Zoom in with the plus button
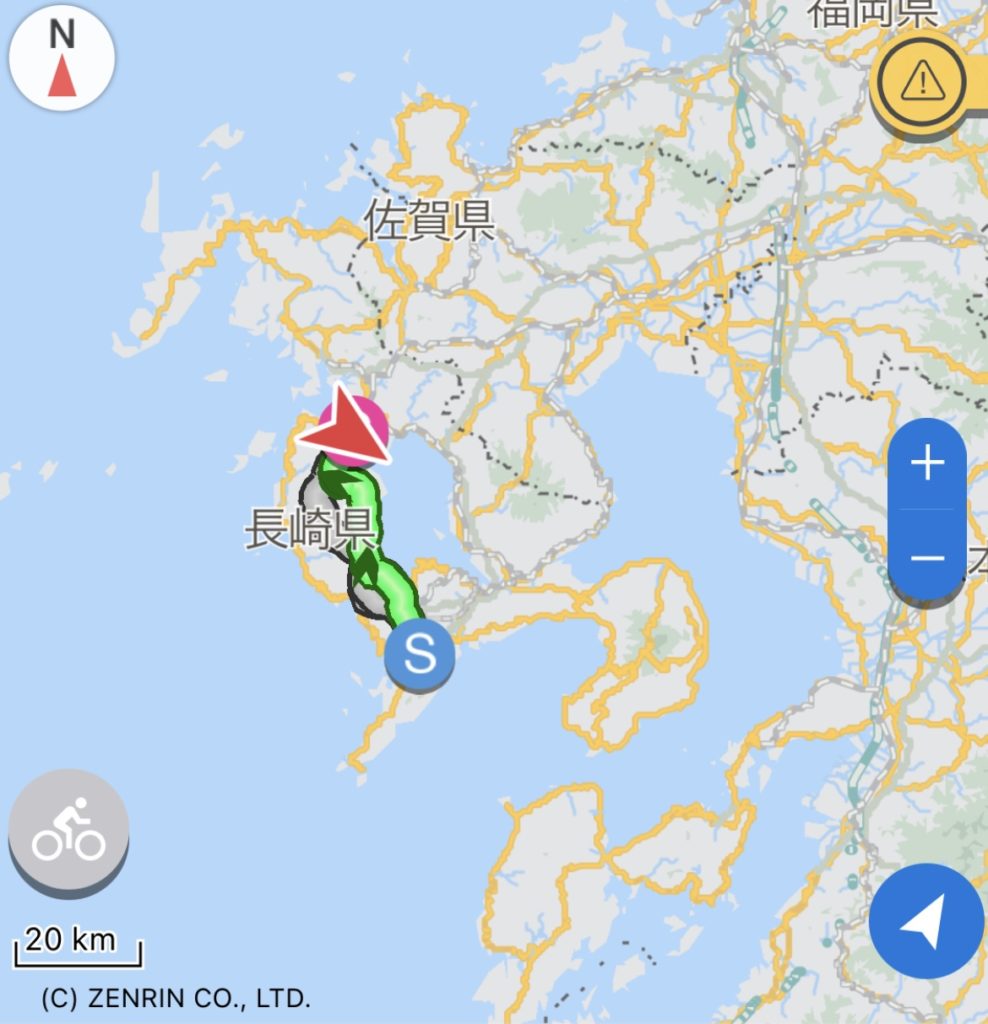The width and height of the screenshot is (988, 1024). (x=927, y=464)
